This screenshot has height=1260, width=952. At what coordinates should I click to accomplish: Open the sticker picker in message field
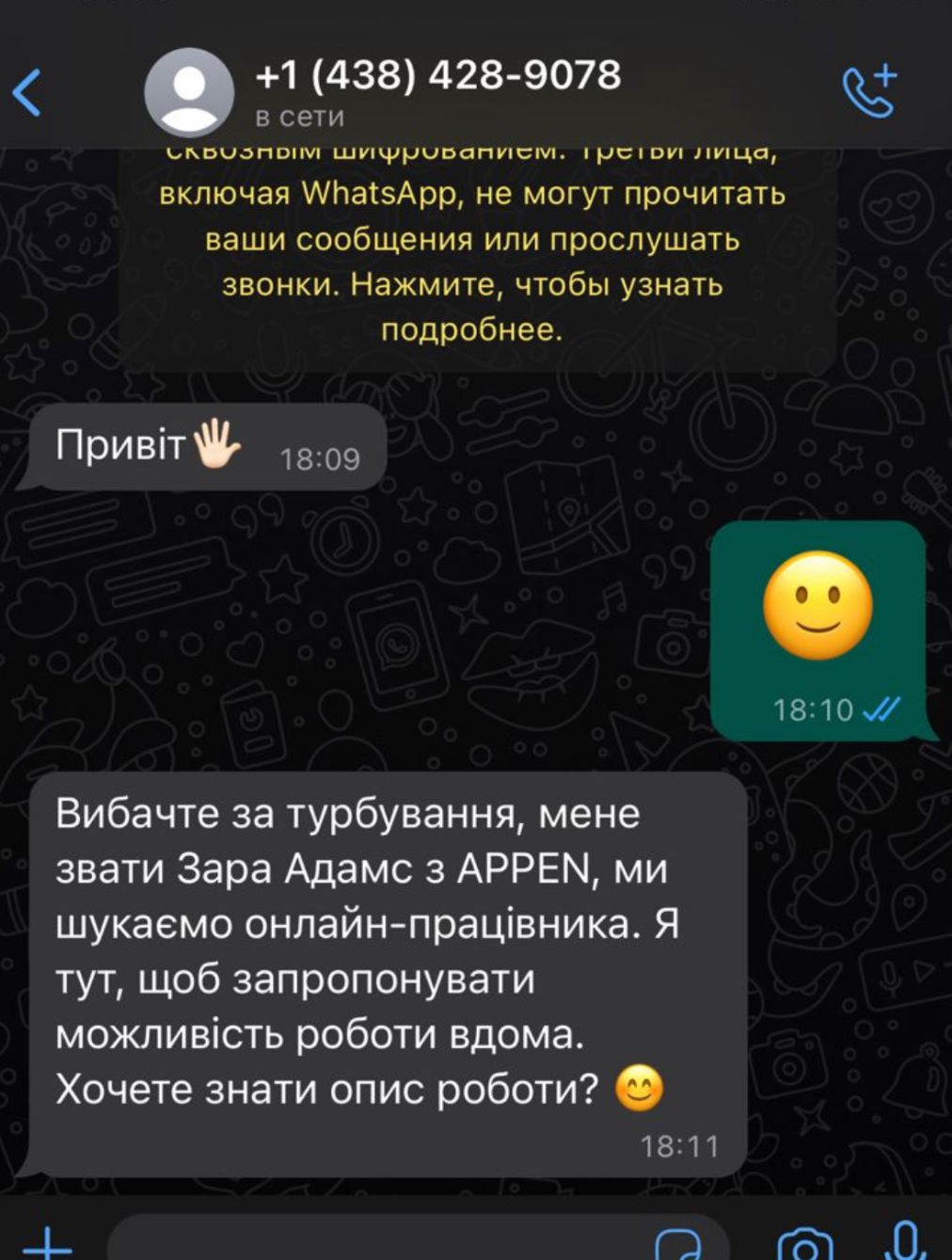pos(677,1245)
